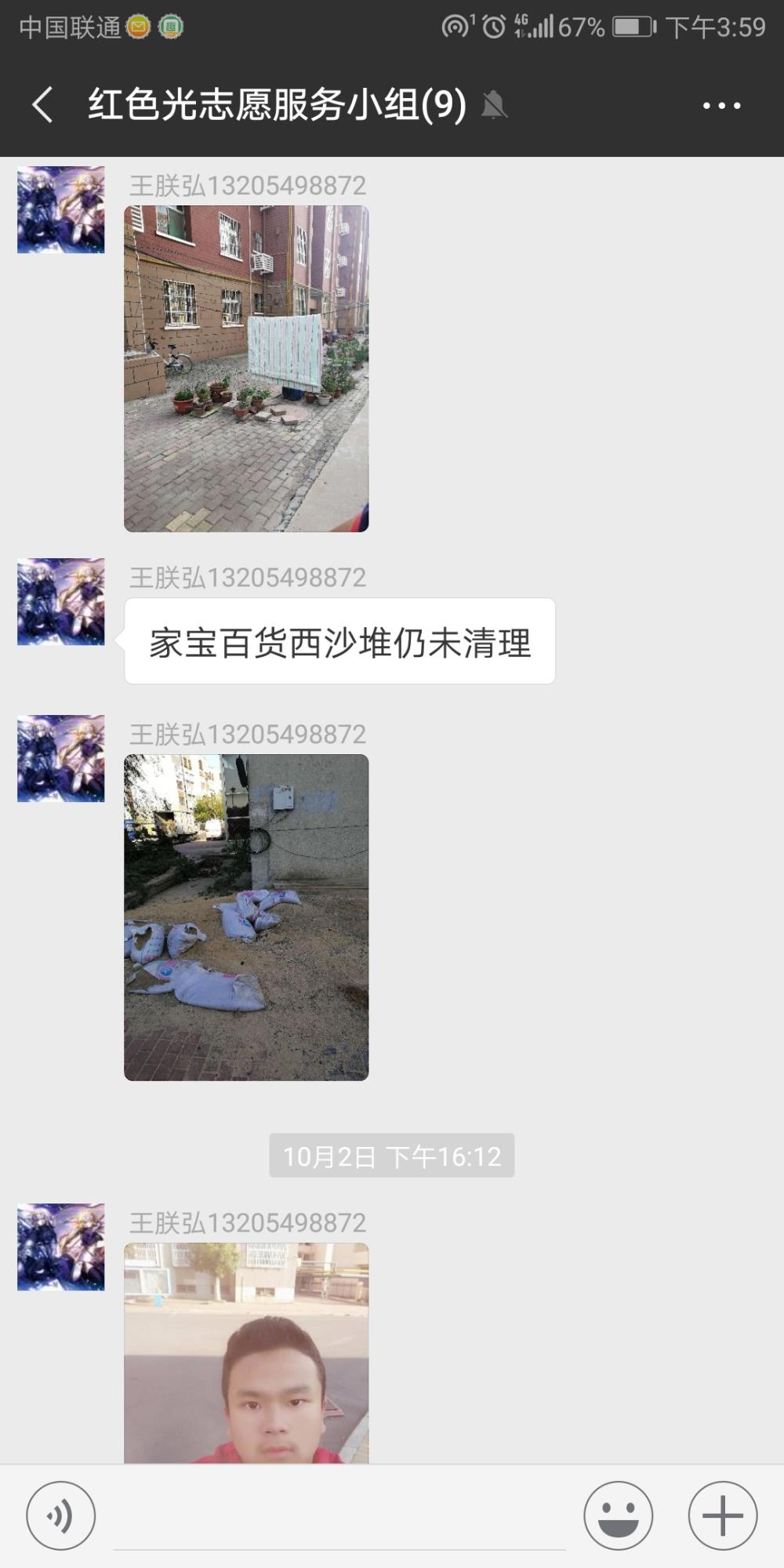Tap the message text field
784x1568 pixels.
(339, 1517)
